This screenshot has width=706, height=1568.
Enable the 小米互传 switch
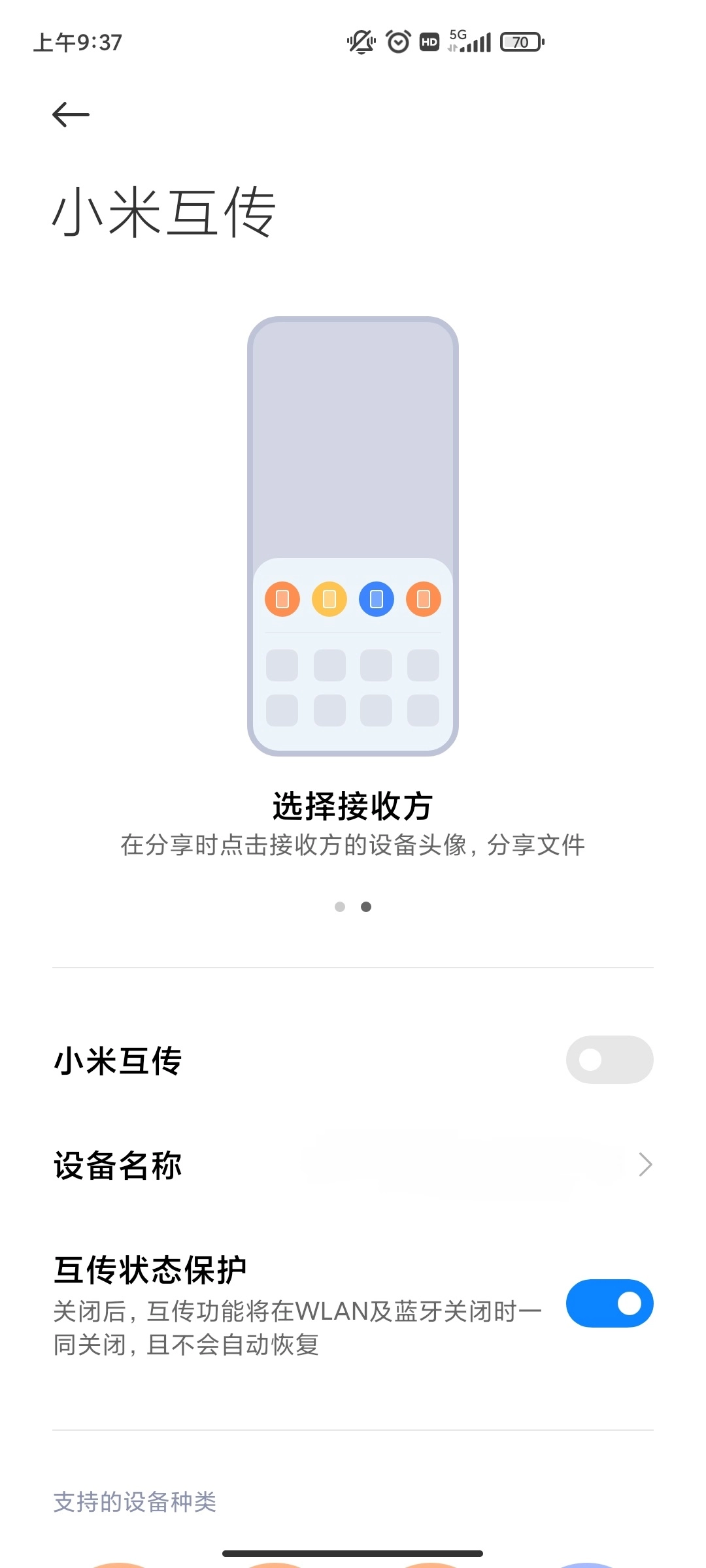point(609,1060)
